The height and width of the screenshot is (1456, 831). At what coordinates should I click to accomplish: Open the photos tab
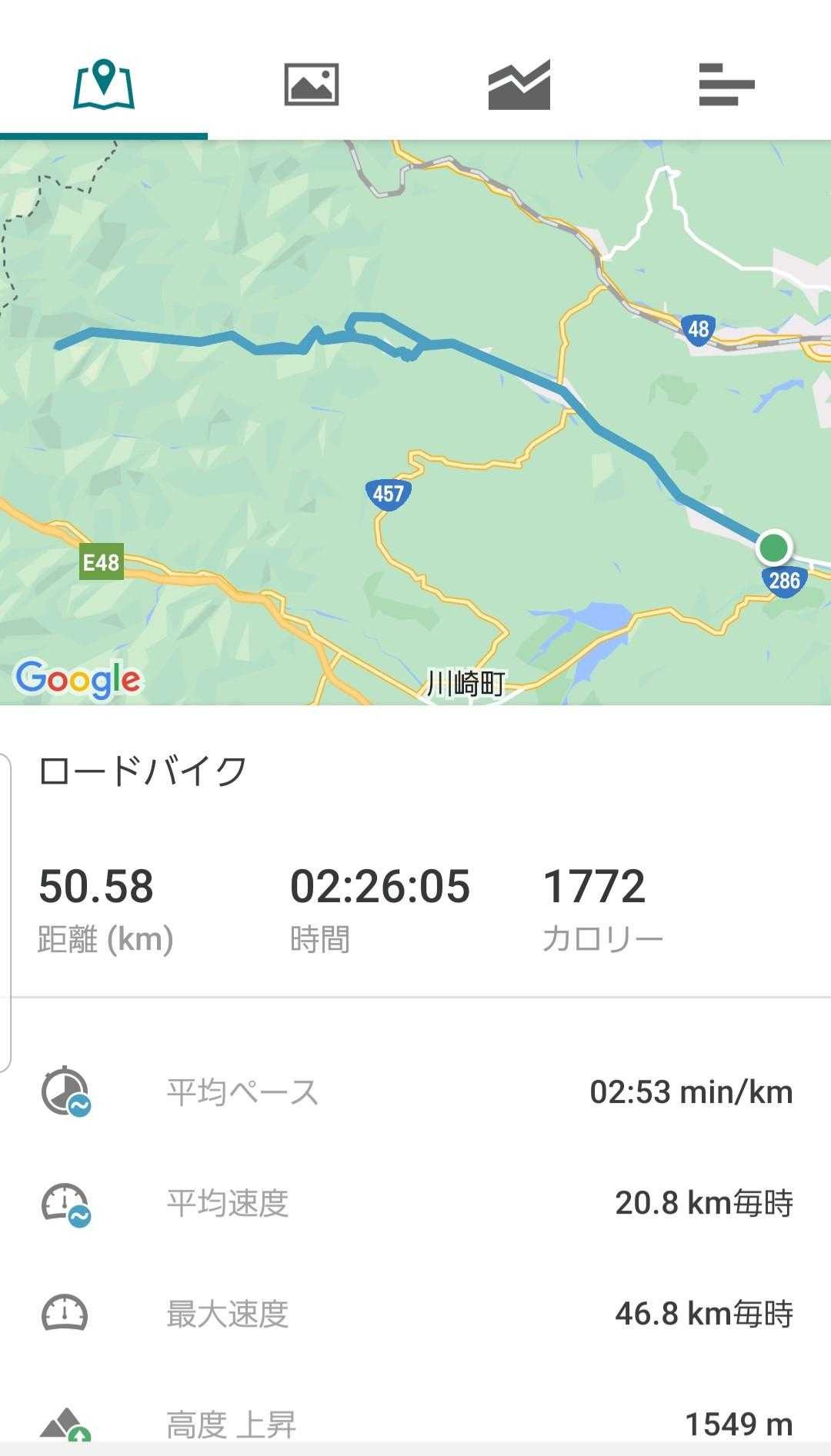pos(312,85)
